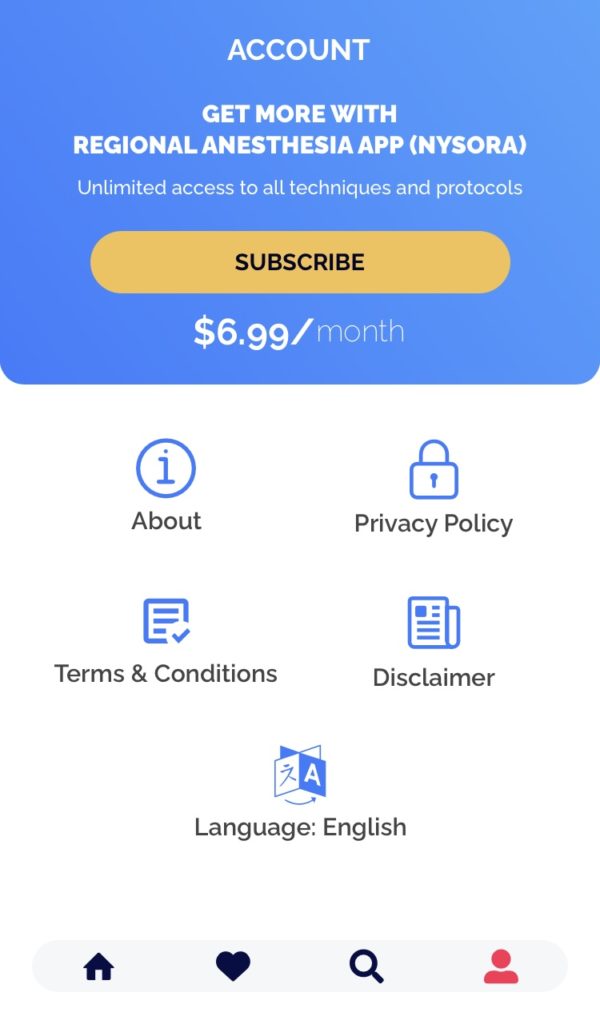
Task: Open the About section
Action: pos(166,486)
